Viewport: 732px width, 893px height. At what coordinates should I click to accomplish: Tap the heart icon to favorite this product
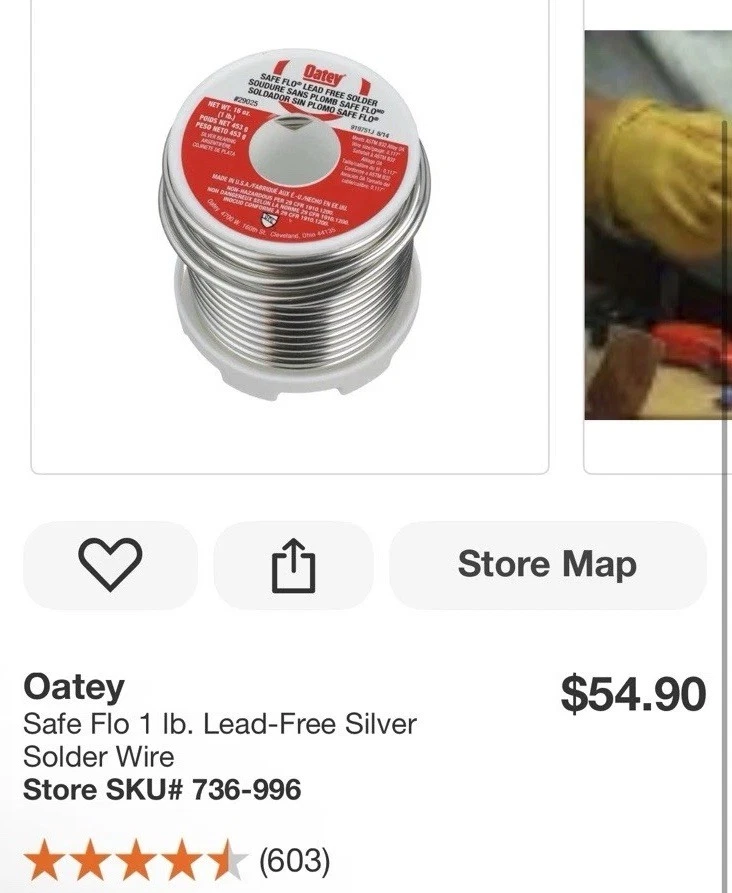pos(111,563)
